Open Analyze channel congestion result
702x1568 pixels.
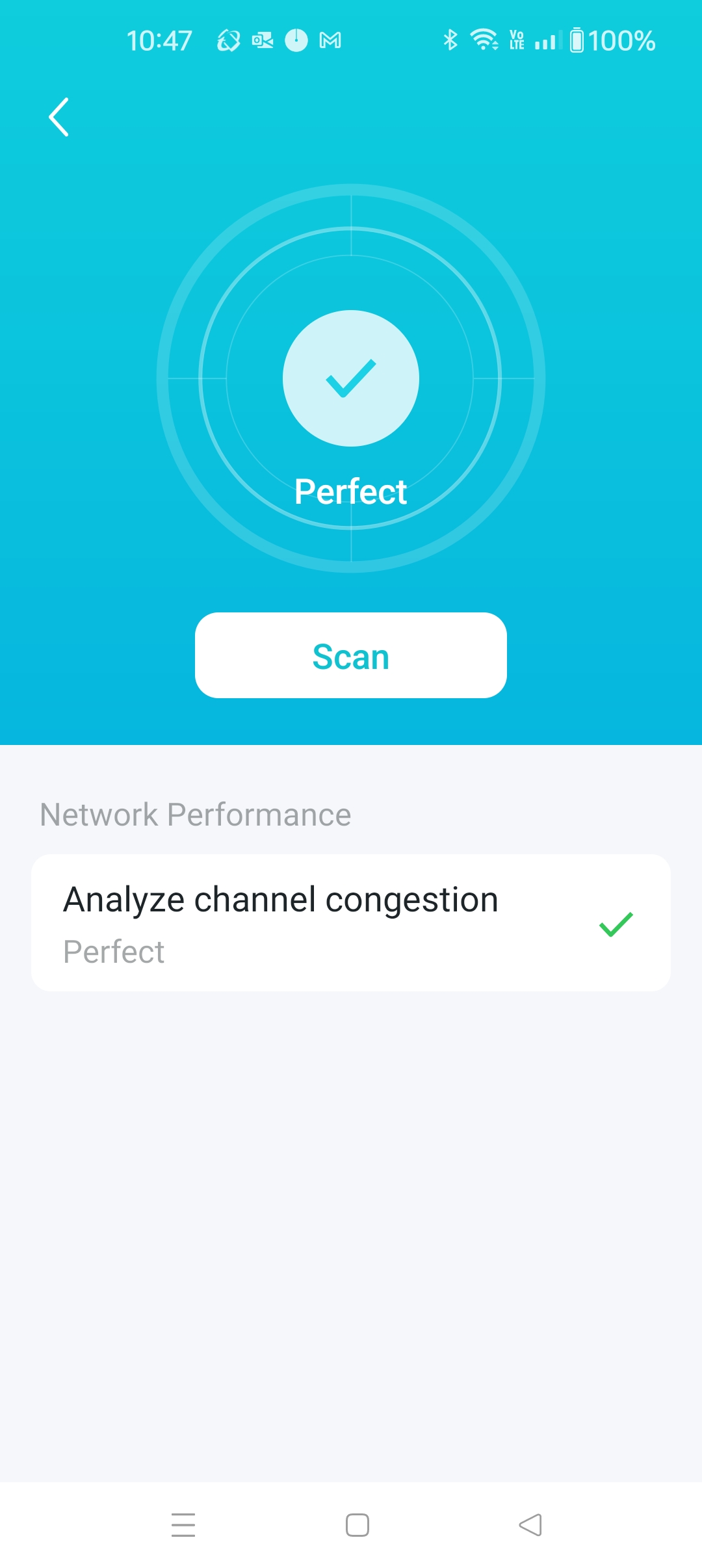(x=351, y=923)
